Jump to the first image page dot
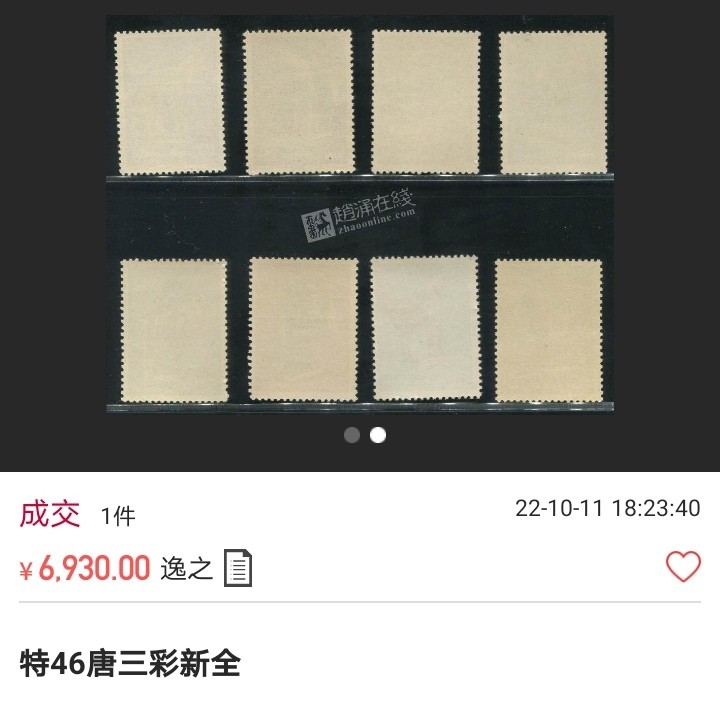The image size is (720, 713). [352, 435]
